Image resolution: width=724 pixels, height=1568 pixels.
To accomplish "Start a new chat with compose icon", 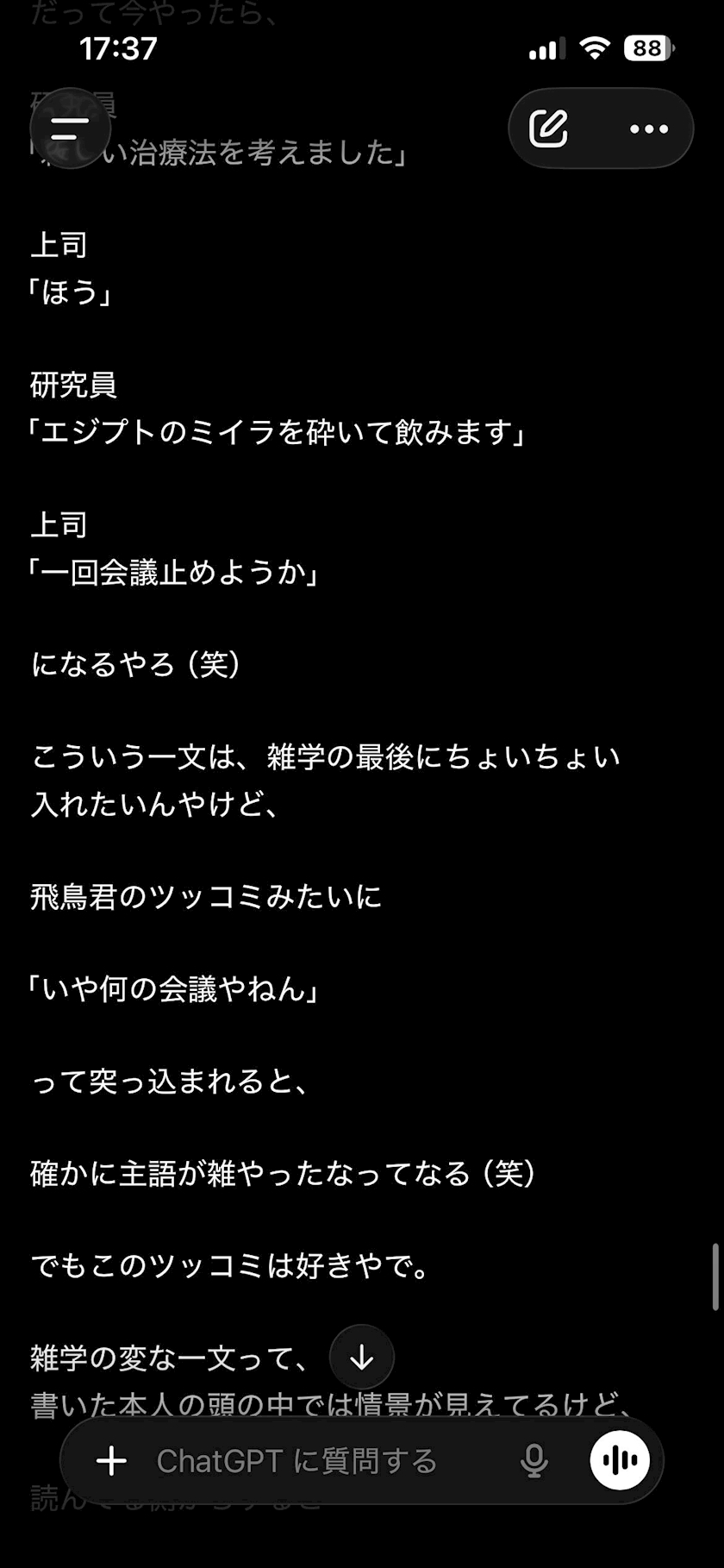I will [x=548, y=129].
